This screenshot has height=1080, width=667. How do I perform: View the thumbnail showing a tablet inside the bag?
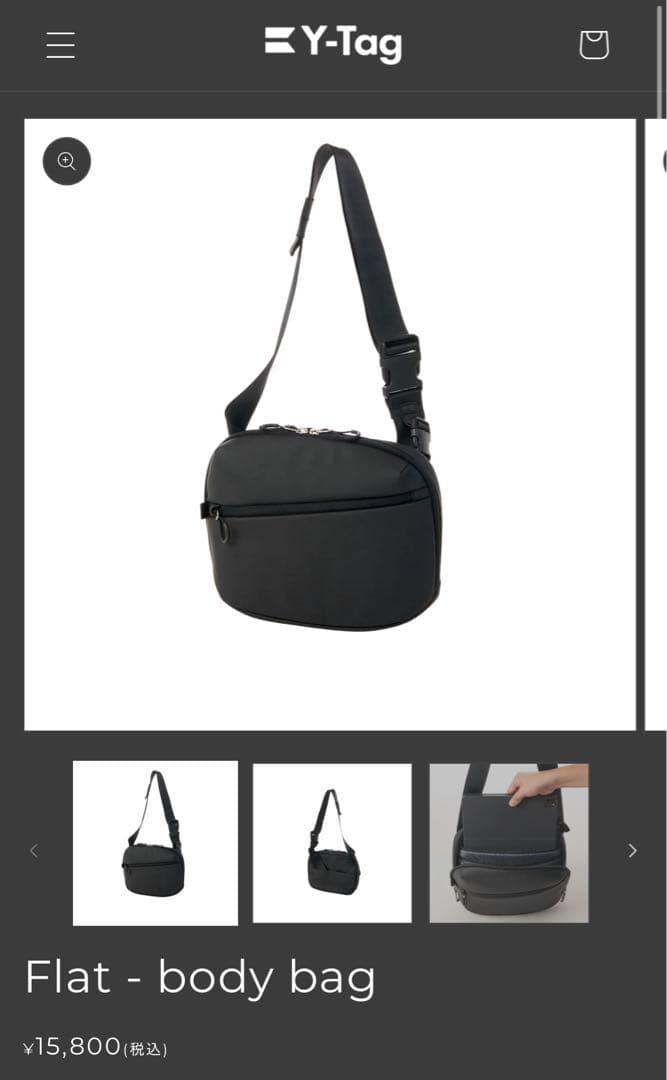[x=508, y=843]
